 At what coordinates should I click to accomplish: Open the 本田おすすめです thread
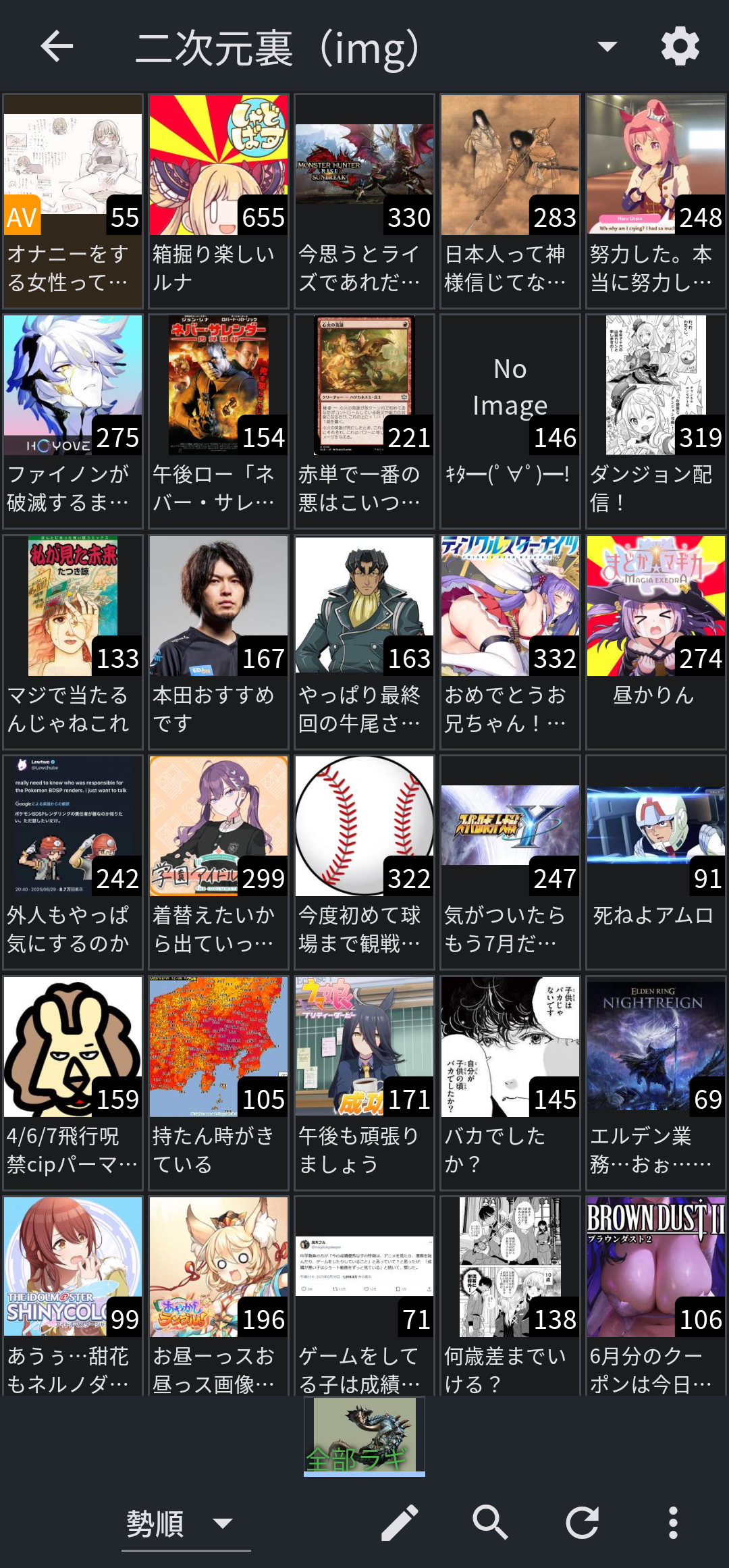[219, 642]
